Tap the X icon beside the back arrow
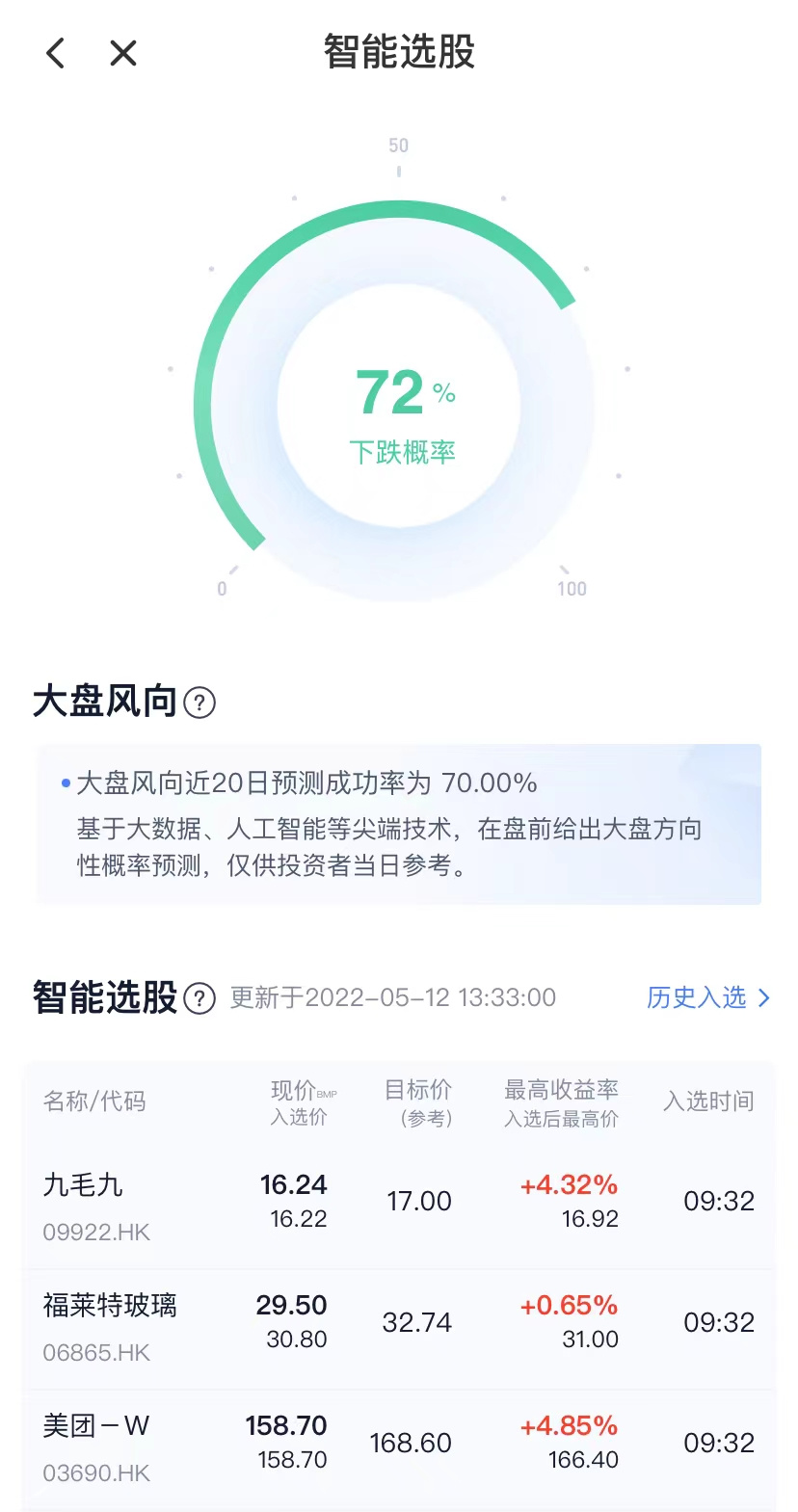Viewport: 798px width, 1512px height. pos(122,53)
